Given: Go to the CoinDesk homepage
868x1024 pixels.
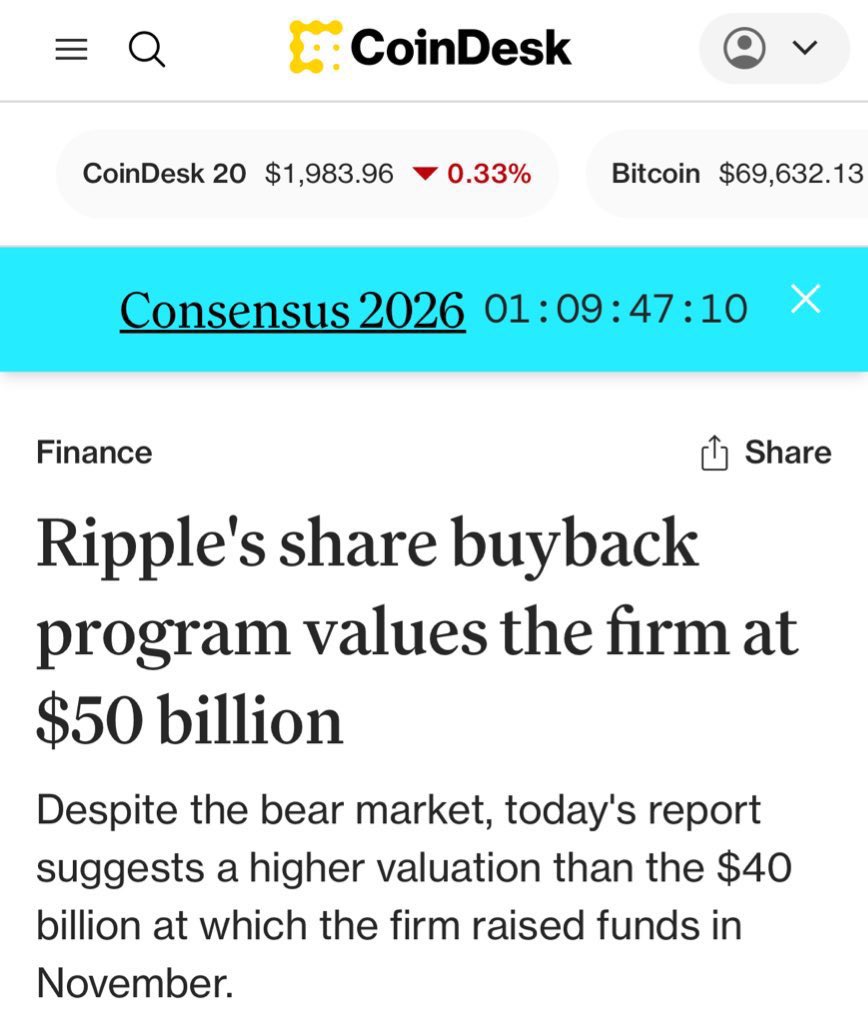Looking at the screenshot, I should click(431, 48).
